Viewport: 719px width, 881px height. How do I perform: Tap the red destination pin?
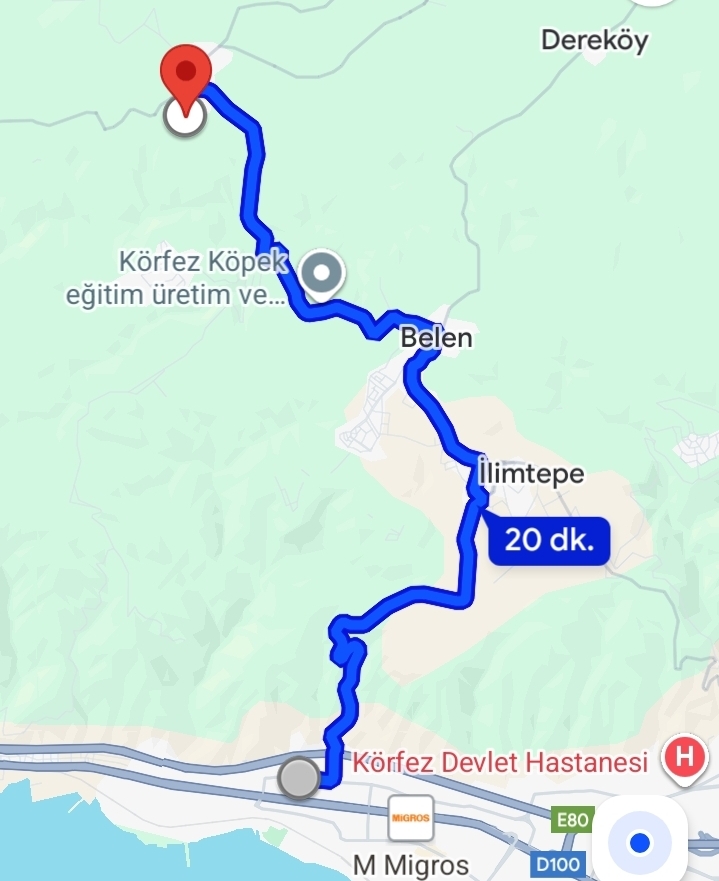click(186, 75)
